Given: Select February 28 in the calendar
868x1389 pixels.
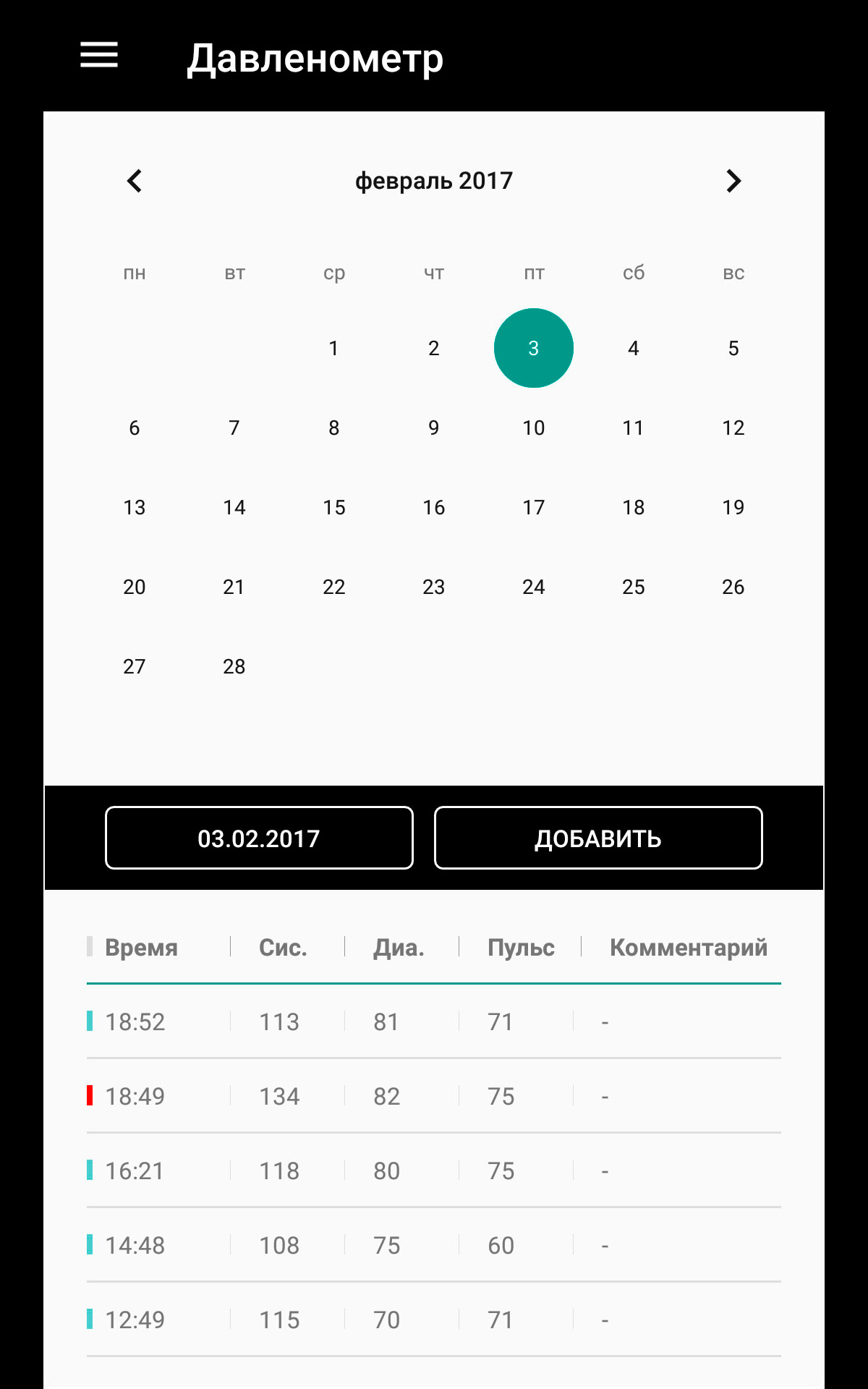Looking at the screenshot, I should coord(234,667).
